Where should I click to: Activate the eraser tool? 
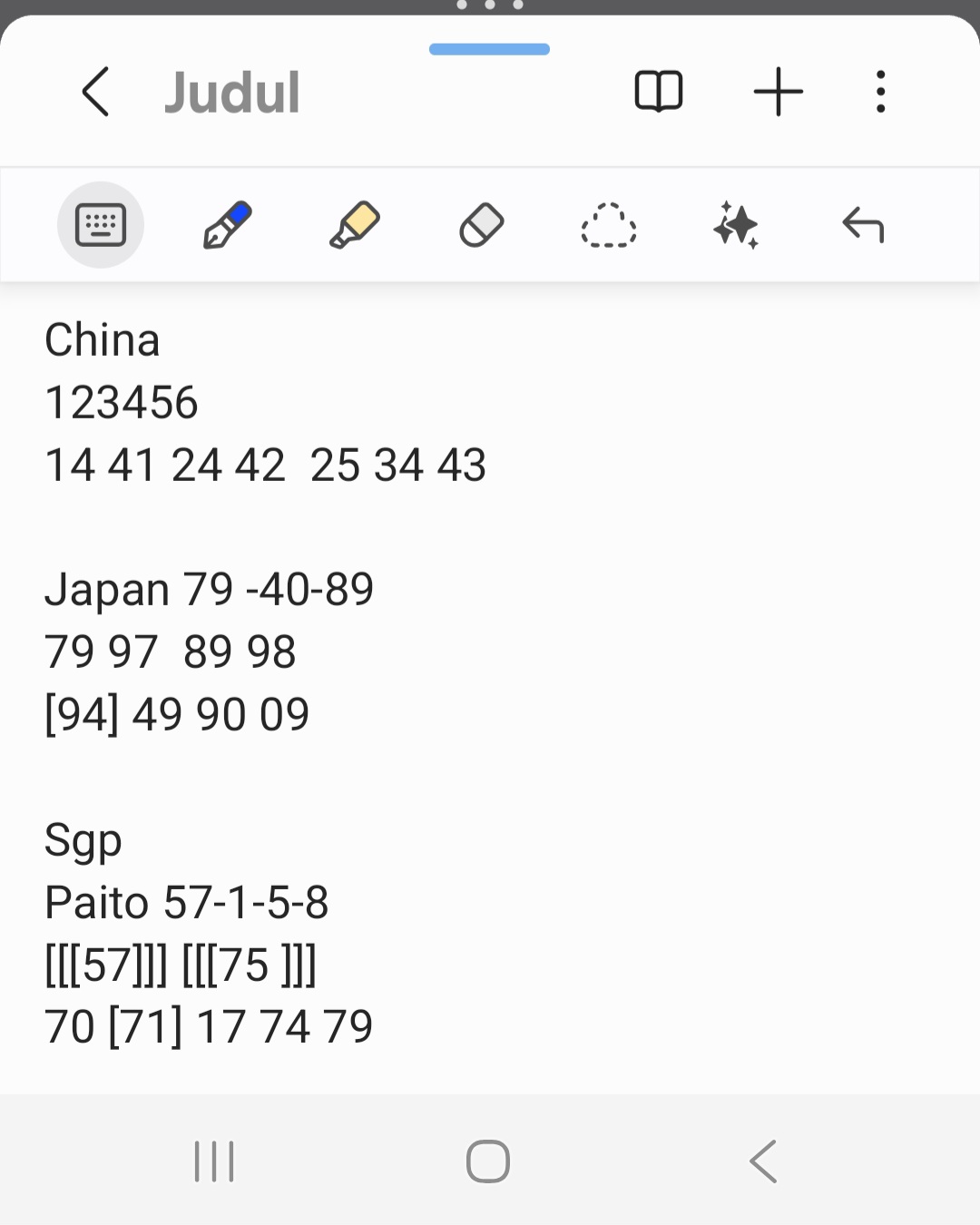point(481,225)
